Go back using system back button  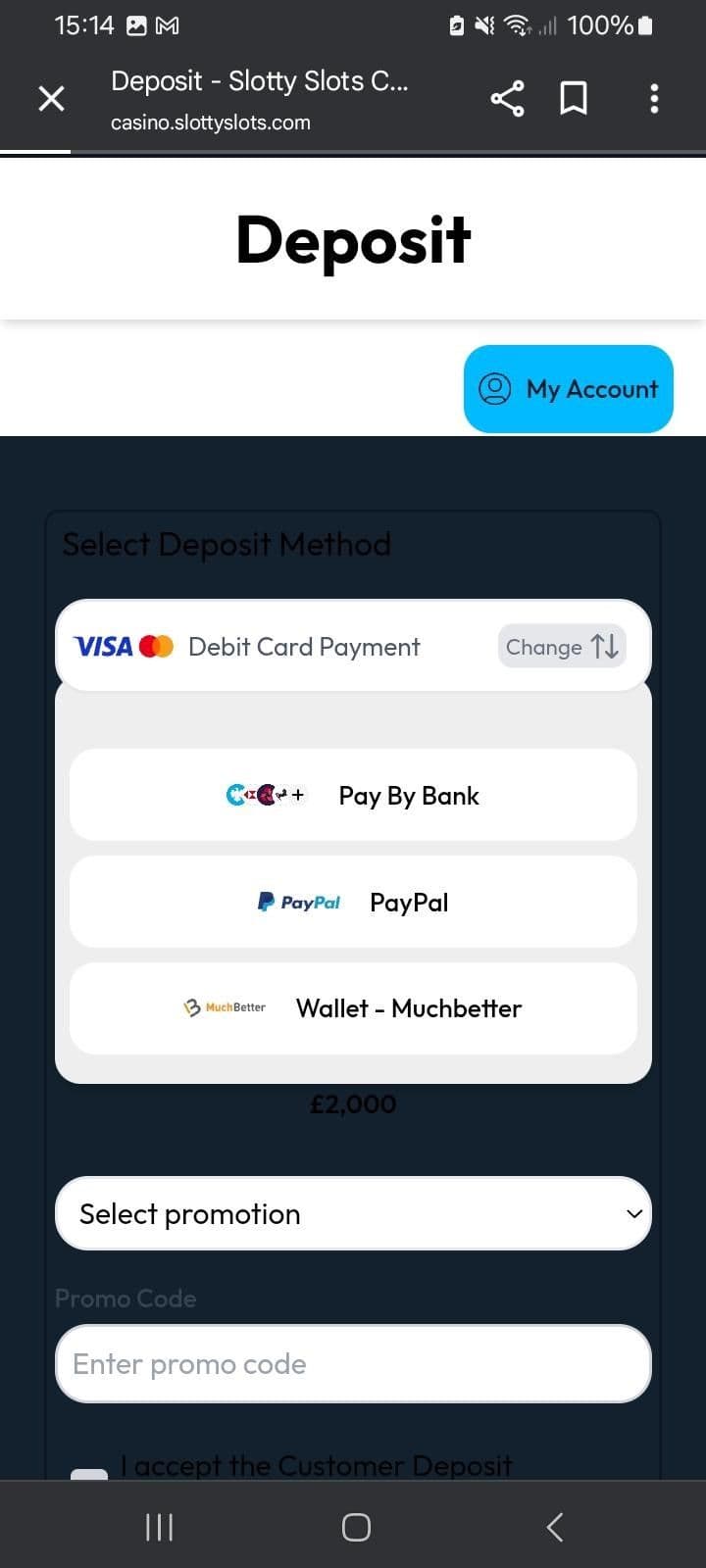[x=554, y=1526]
